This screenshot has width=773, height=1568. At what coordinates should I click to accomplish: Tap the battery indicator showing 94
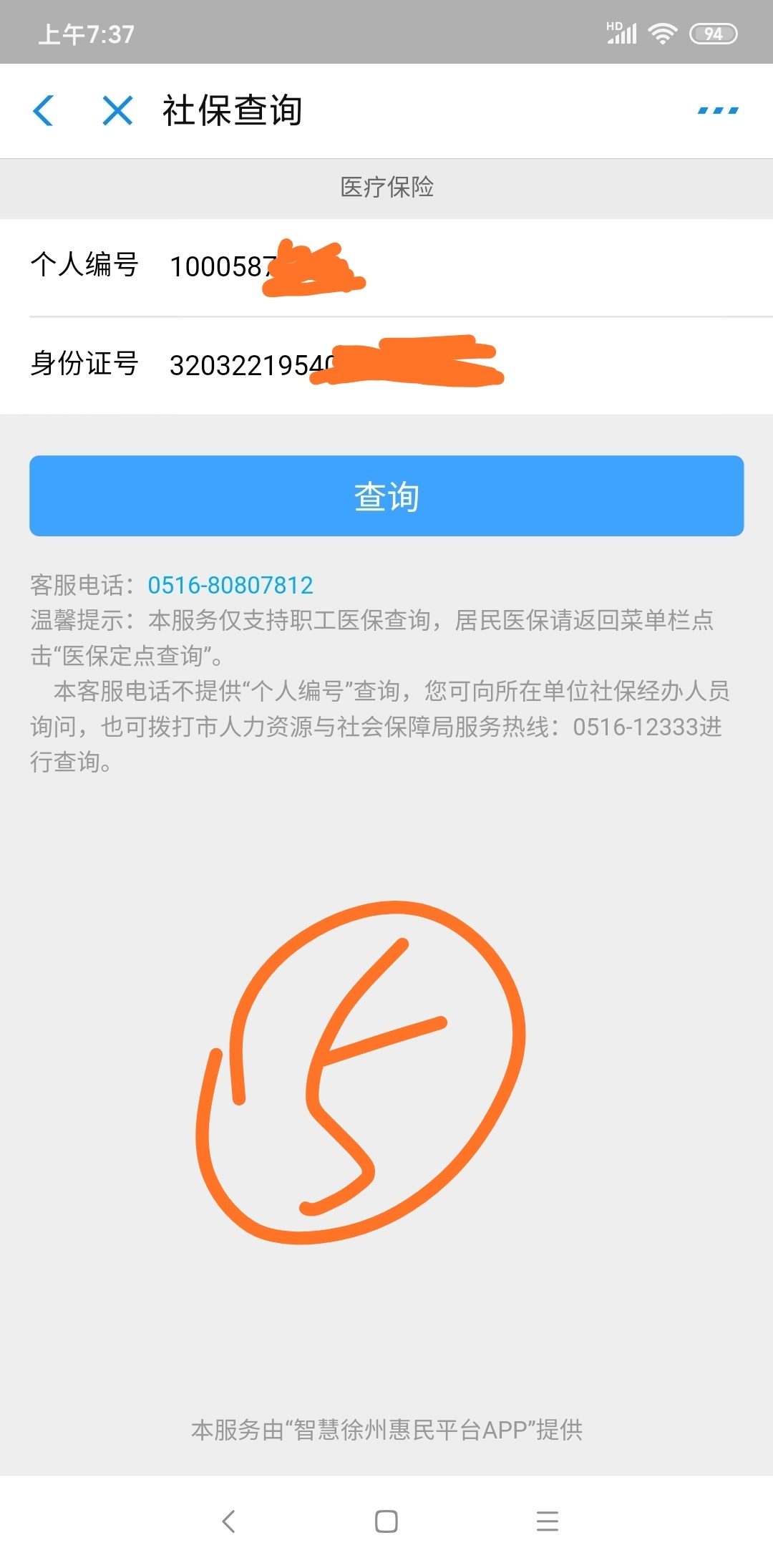[x=711, y=34]
